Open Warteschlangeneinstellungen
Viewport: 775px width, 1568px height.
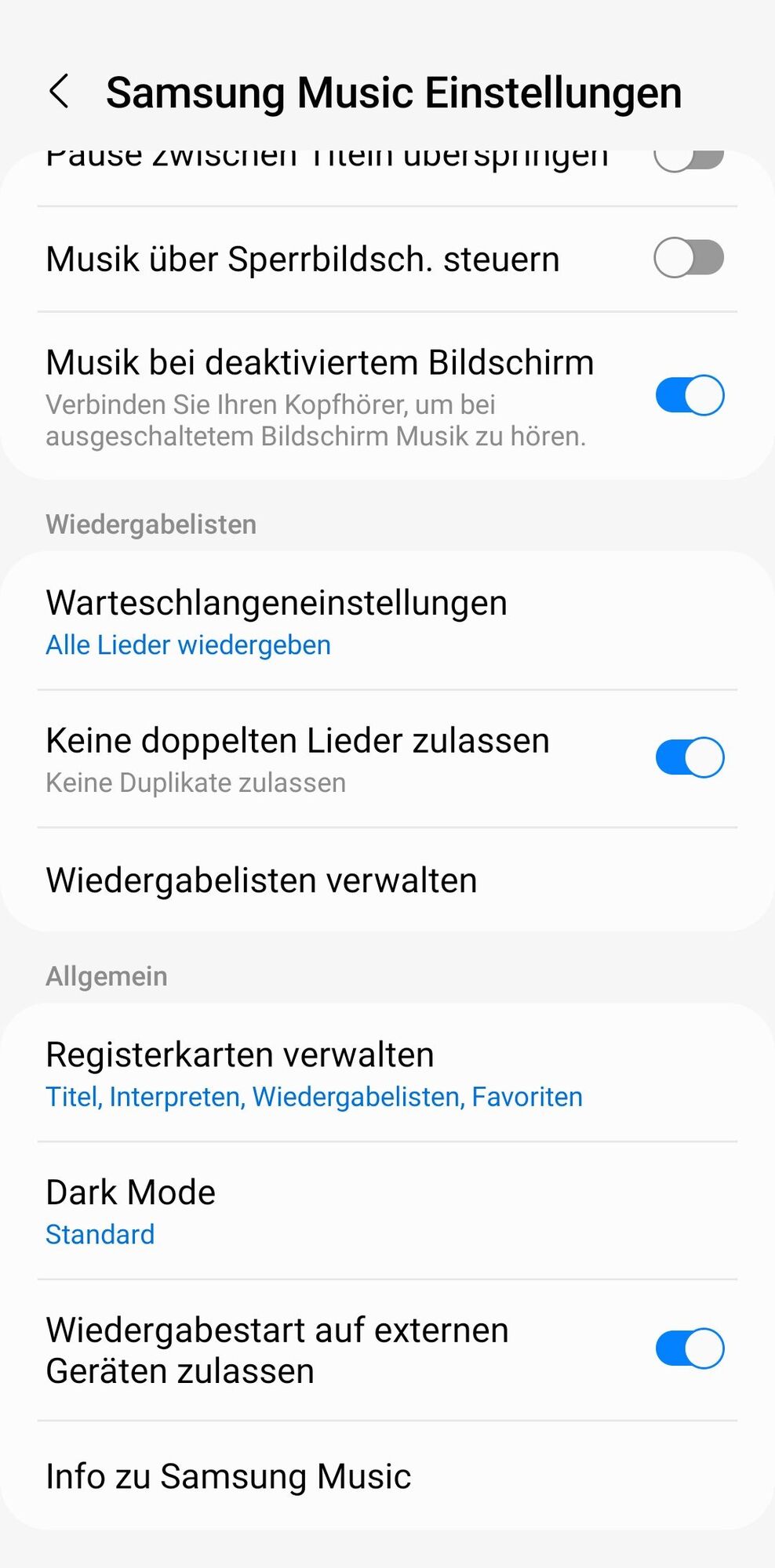tap(276, 622)
